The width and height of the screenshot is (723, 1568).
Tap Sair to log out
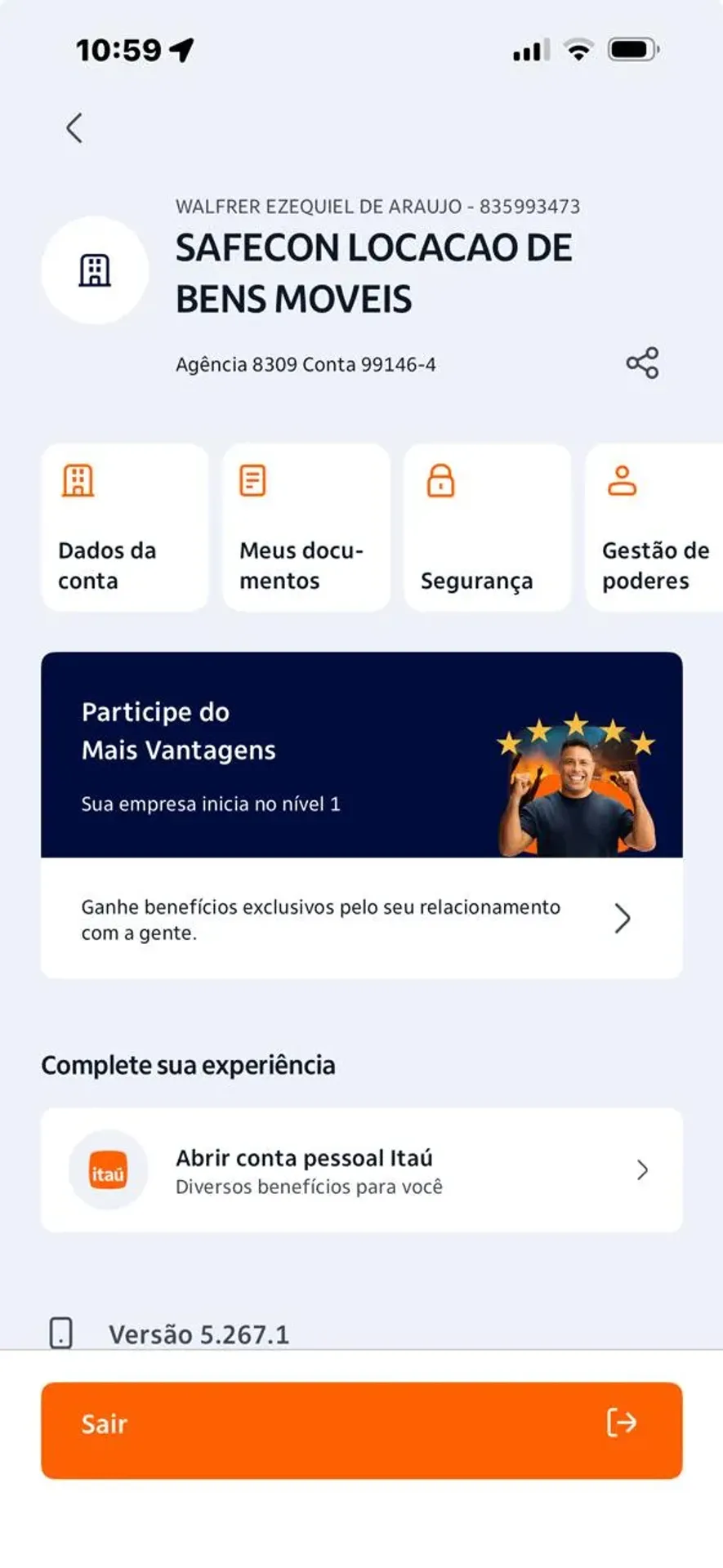[x=362, y=1431]
